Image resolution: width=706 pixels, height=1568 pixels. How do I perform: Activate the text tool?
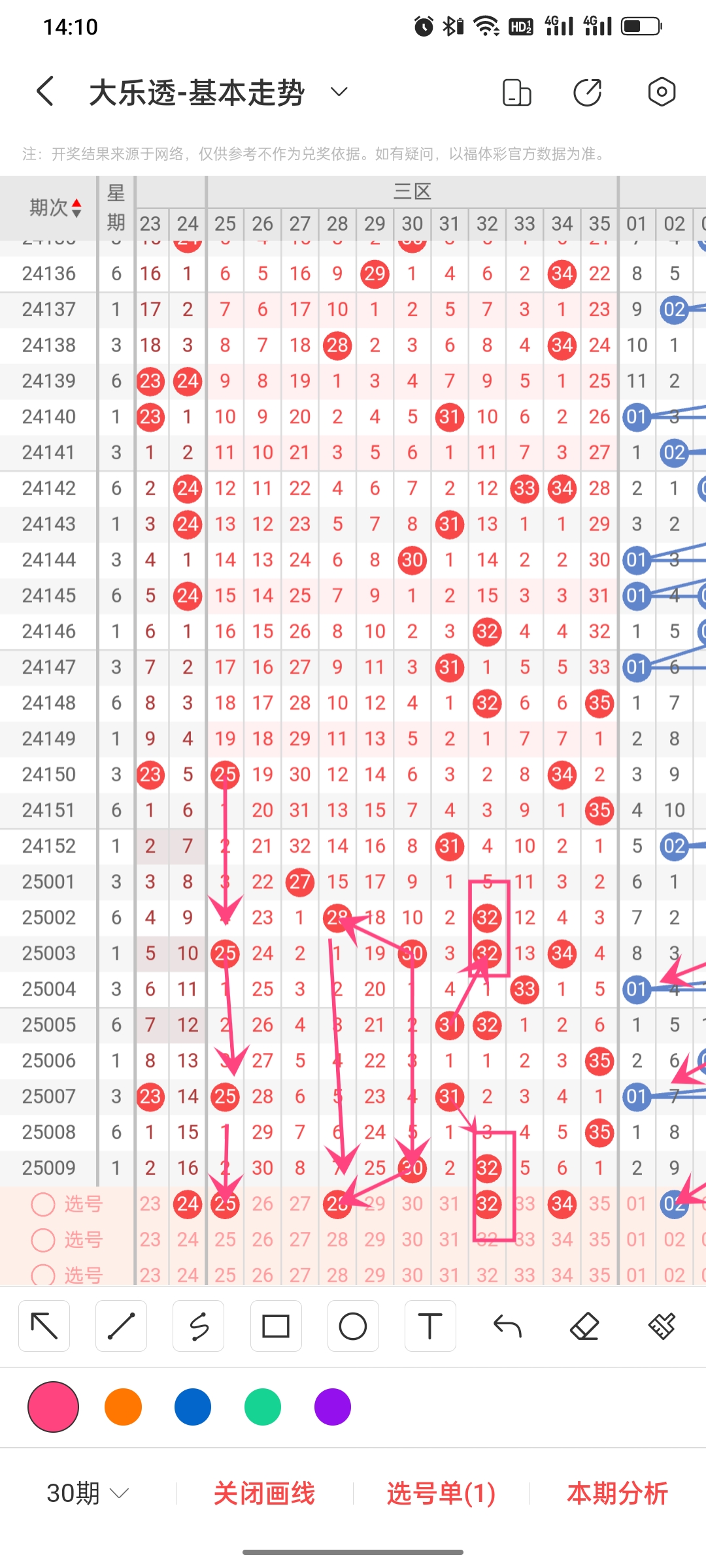[x=430, y=1326]
